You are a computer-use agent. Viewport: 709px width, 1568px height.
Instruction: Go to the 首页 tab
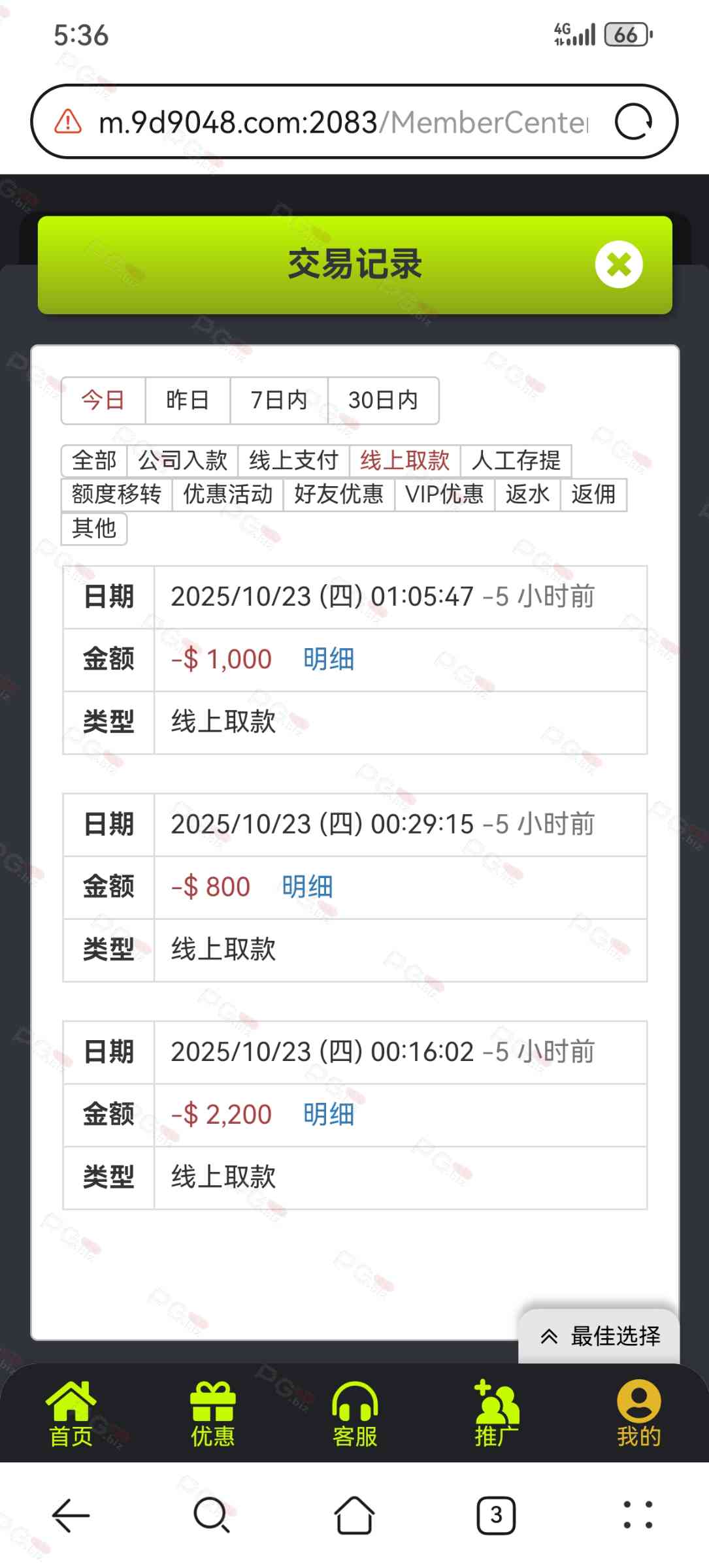tap(71, 1414)
